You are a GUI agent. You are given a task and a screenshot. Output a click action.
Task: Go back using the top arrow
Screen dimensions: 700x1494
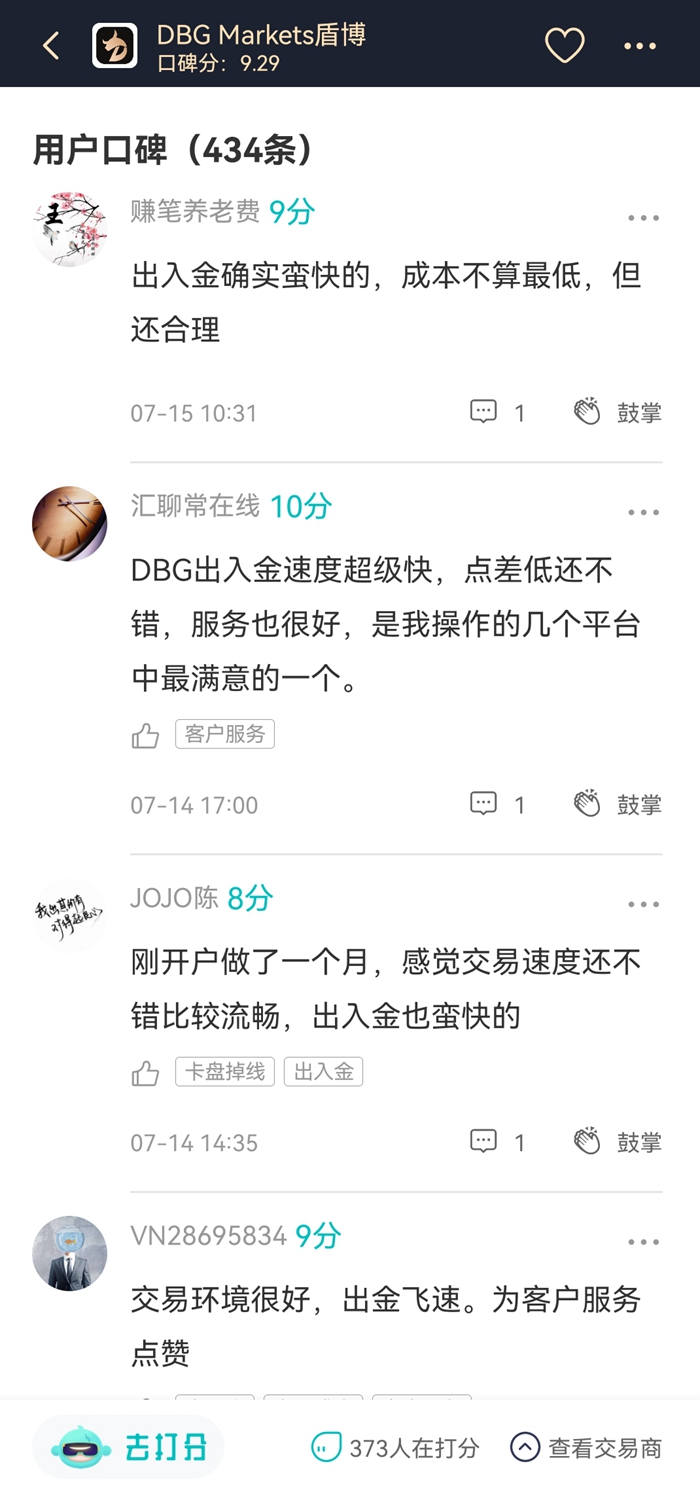point(51,45)
